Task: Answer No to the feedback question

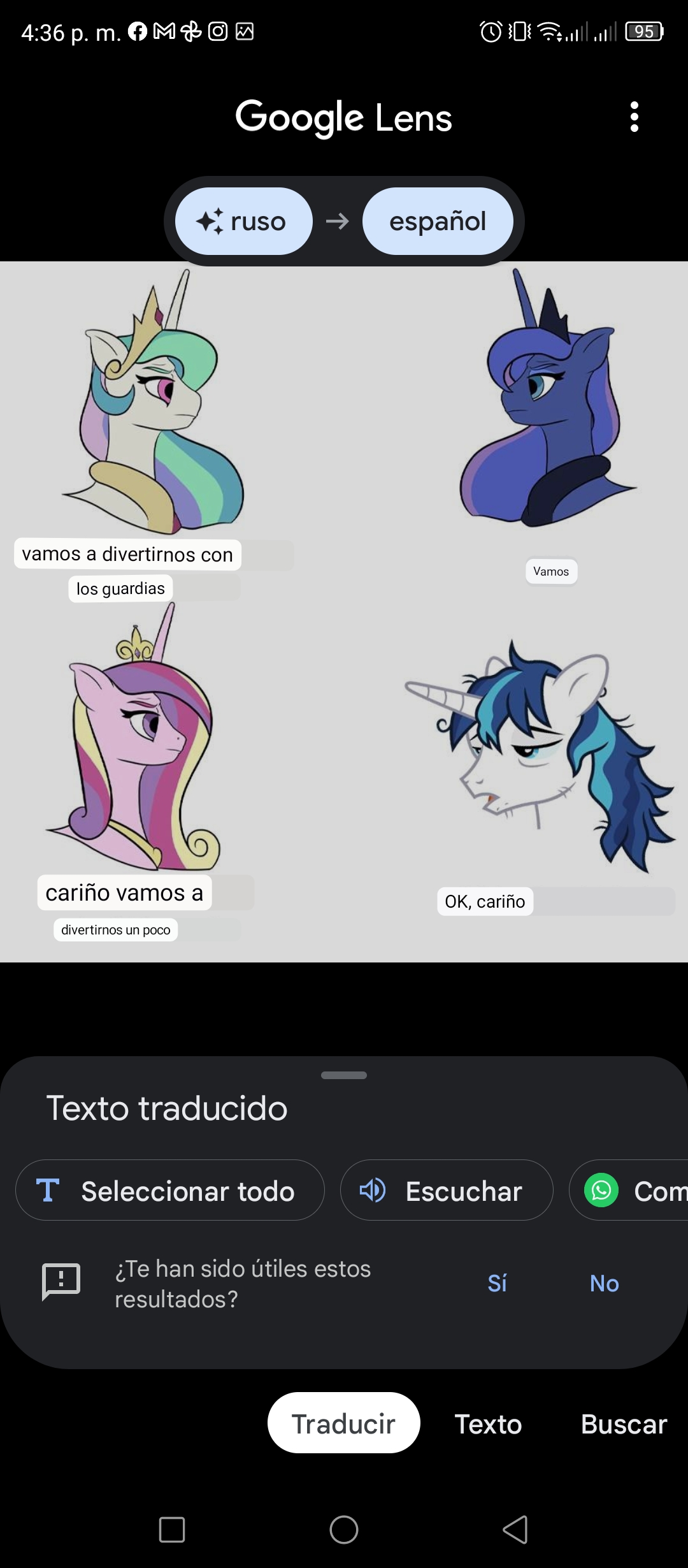Action: (604, 1283)
